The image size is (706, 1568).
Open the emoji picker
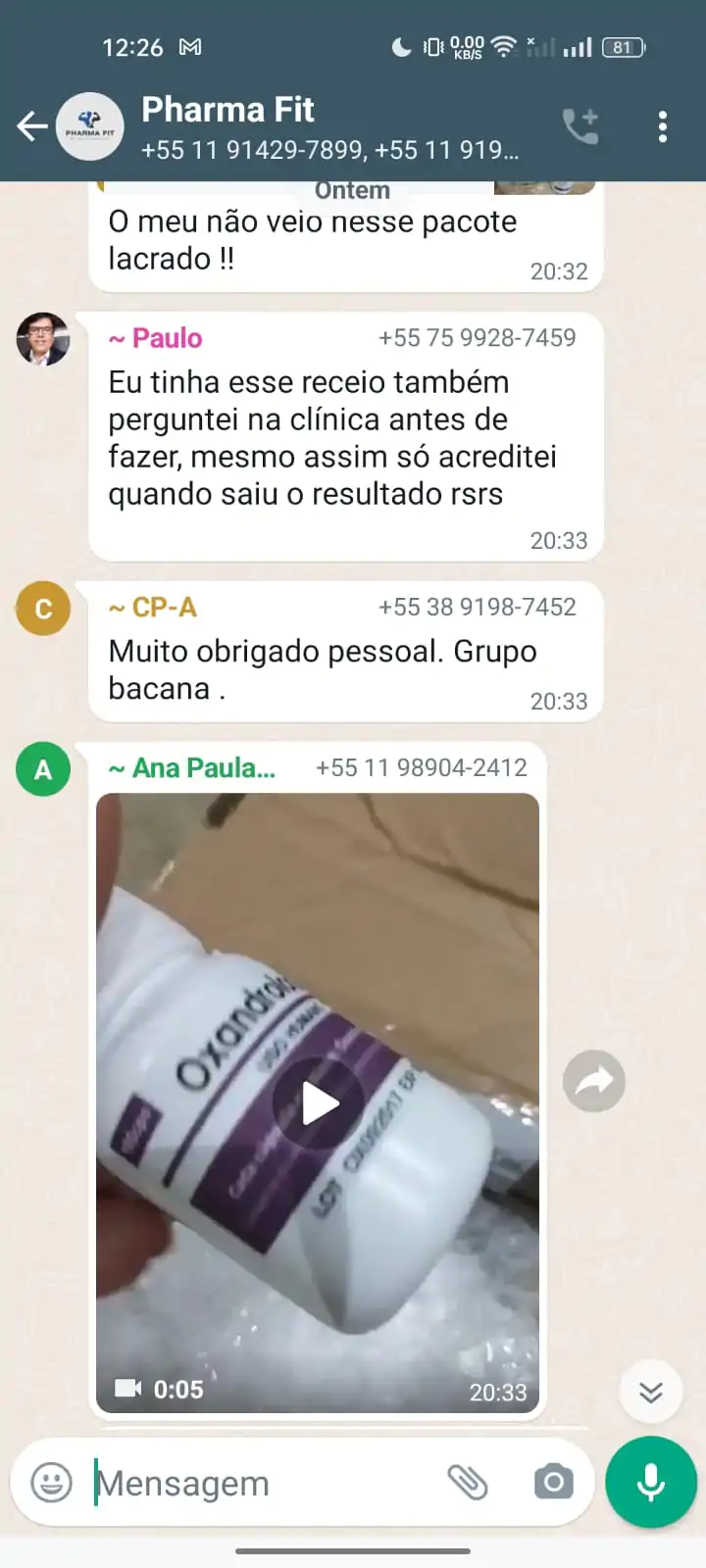tap(51, 1483)
